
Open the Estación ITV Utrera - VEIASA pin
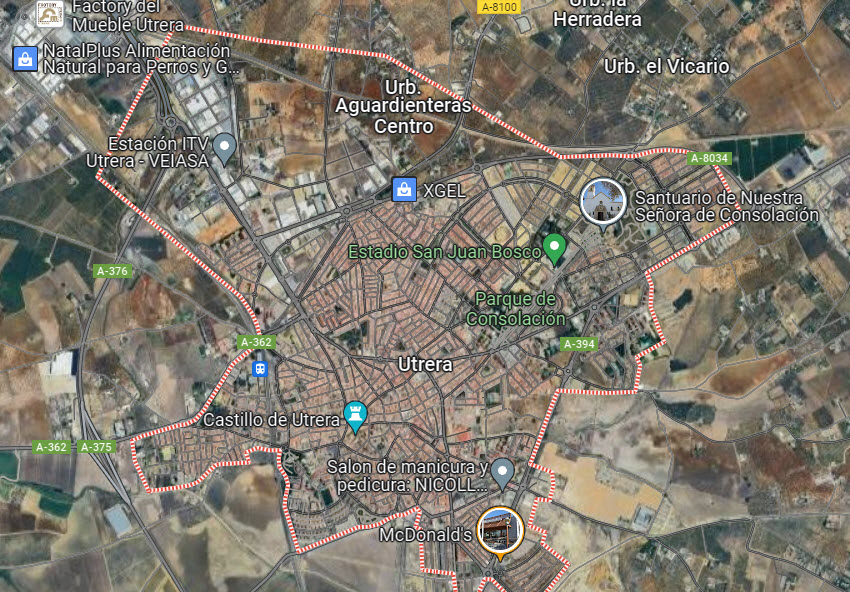tap(225, 147)
